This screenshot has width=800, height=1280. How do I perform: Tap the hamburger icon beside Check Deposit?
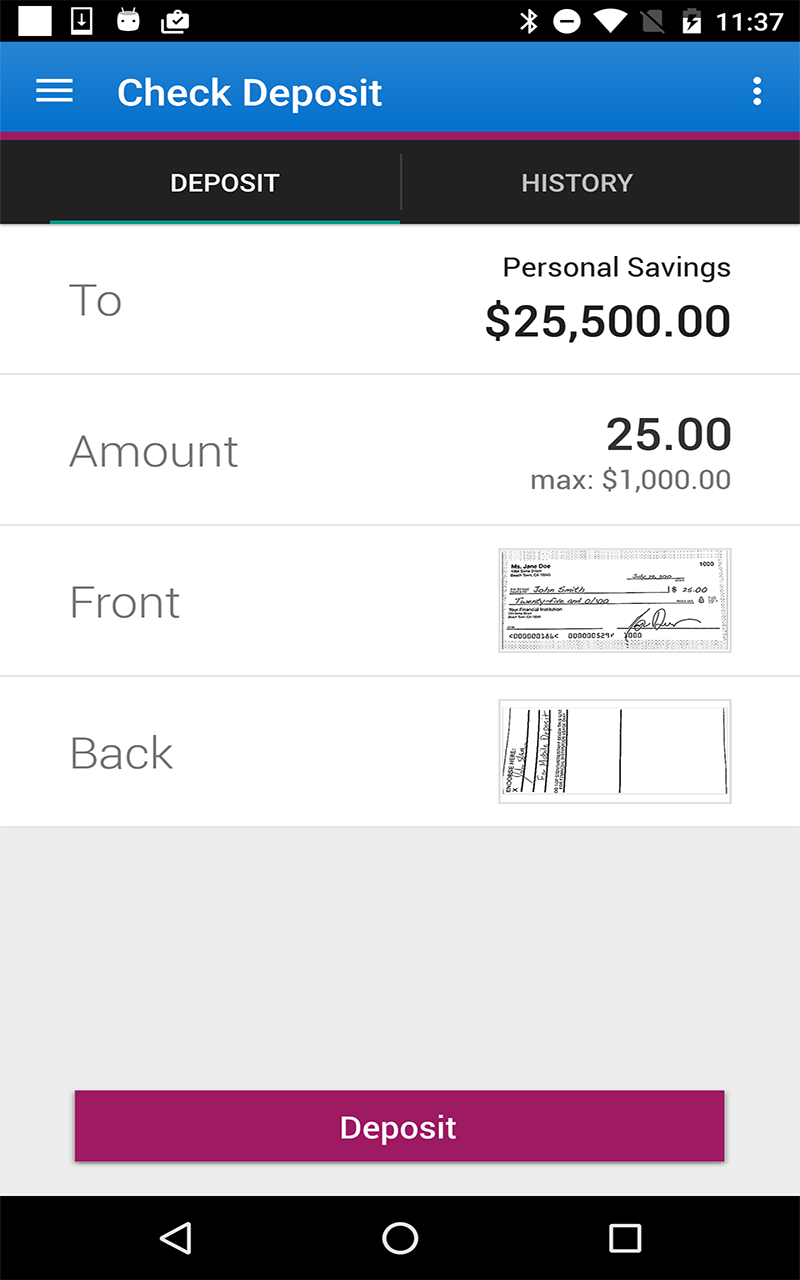(x=54, y=90)
